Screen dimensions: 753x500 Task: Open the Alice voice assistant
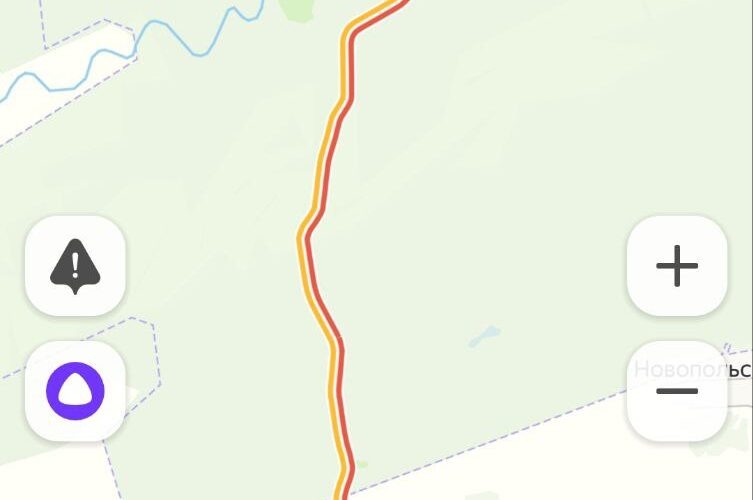pyautogui.click(x=75, y=391)
